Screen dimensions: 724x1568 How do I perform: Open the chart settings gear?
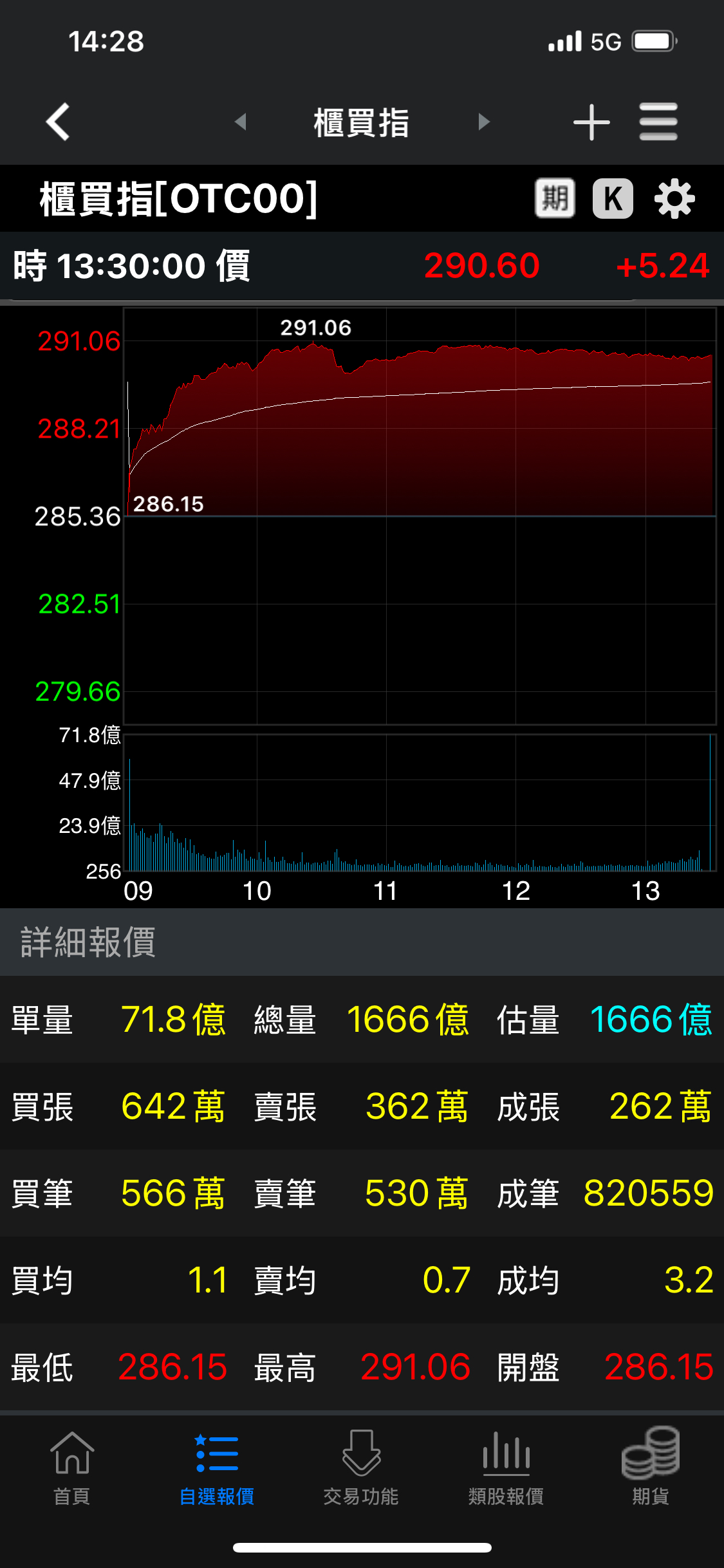674,199
